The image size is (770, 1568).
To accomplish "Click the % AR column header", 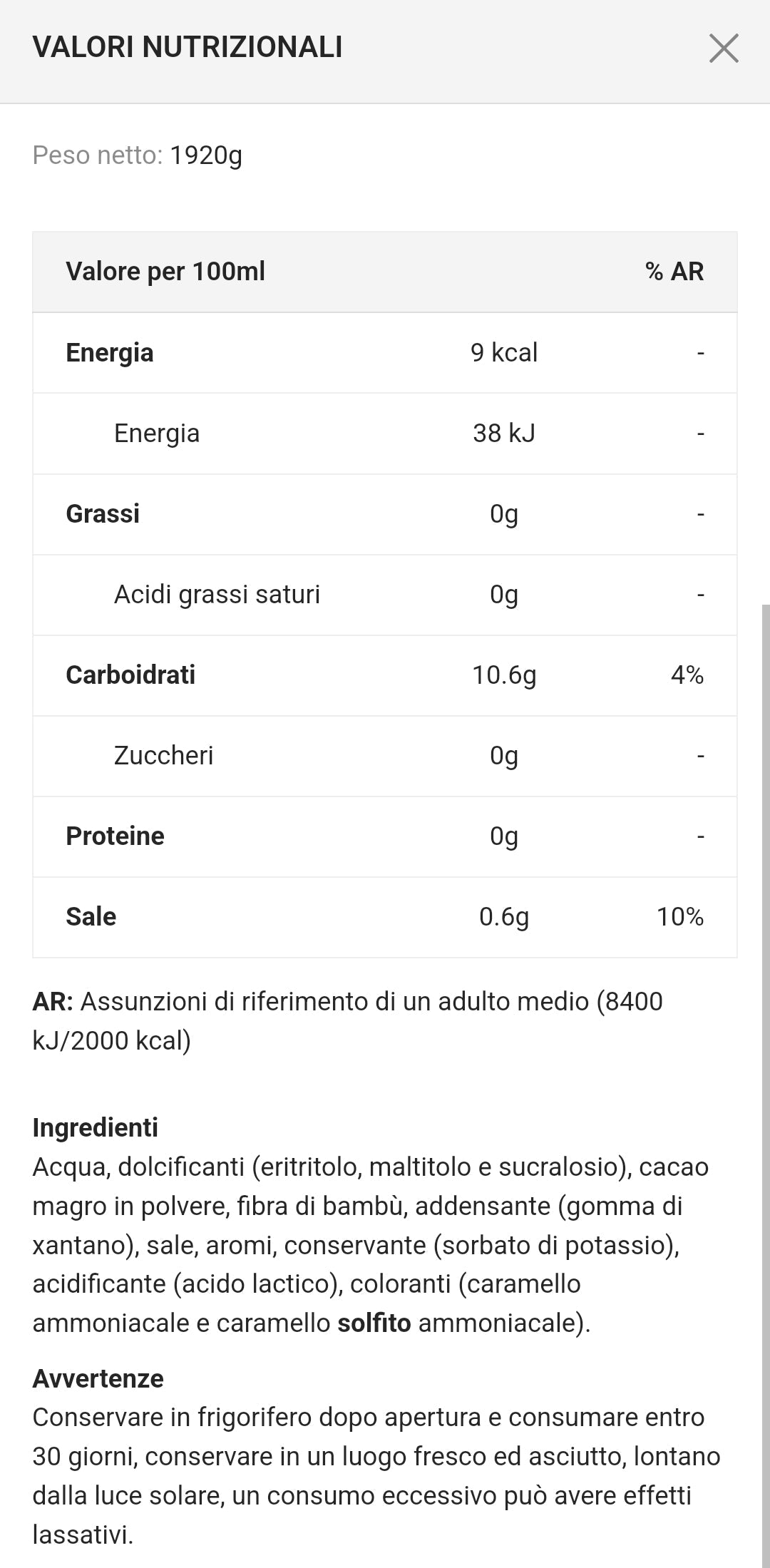I will click(x=674, y=272).
